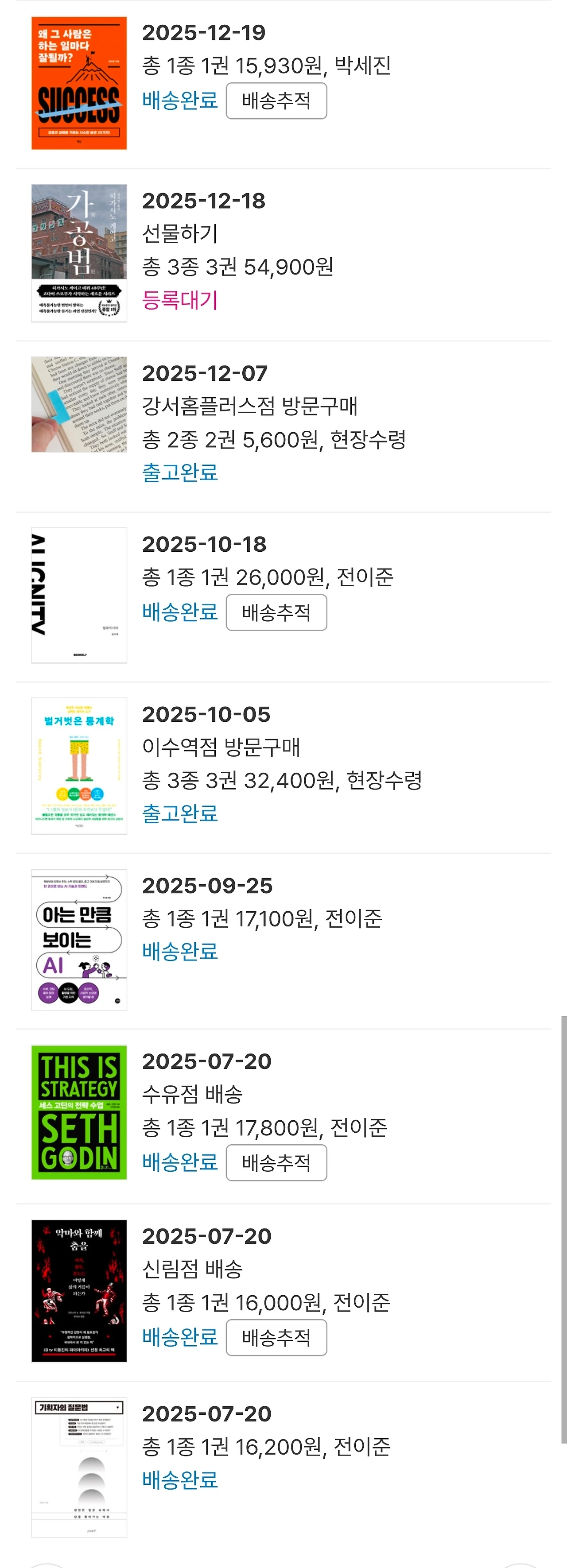Track delivery of the 신림점 배송 order
This screenshot has height=1568, width=567.
[276, 1337]
